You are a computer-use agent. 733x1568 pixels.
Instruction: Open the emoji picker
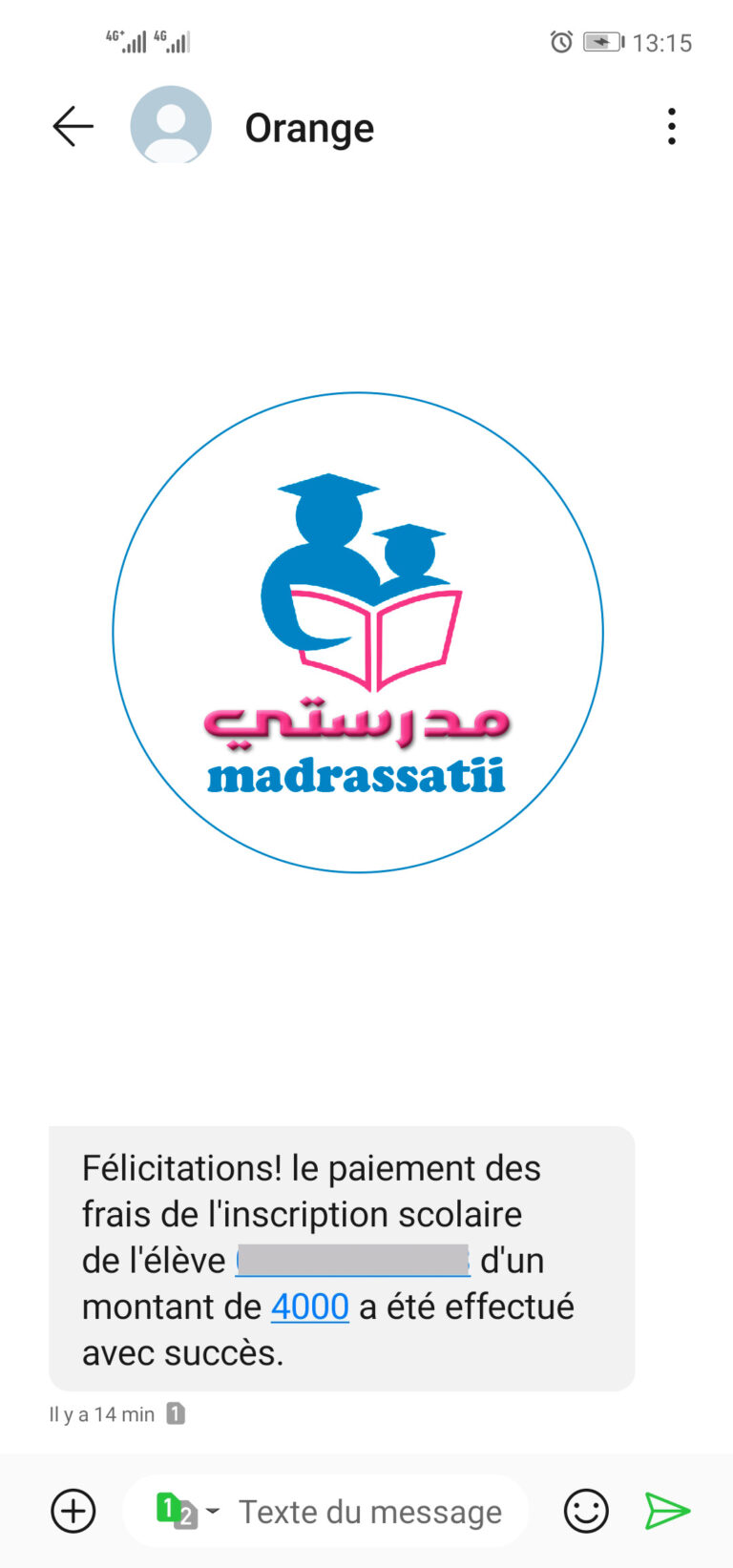585,1511
